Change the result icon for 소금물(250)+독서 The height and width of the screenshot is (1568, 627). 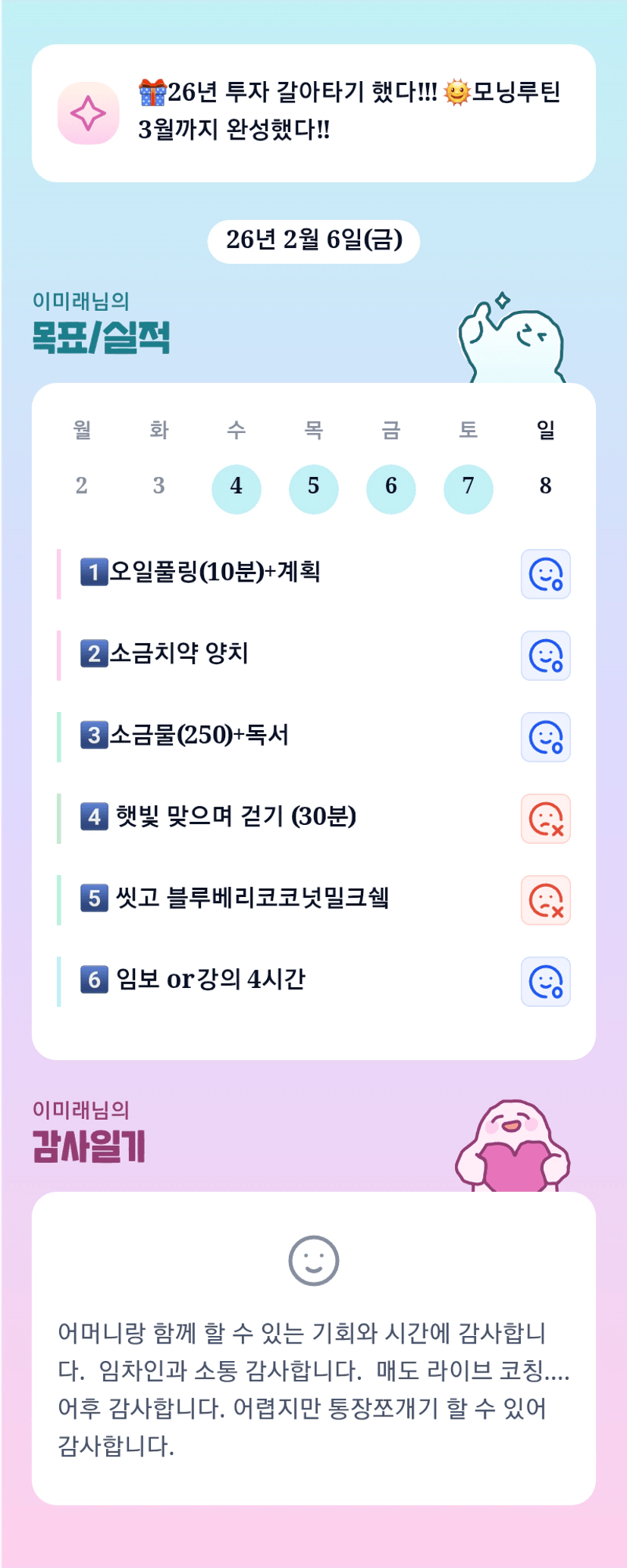click(x=545, y=737)
